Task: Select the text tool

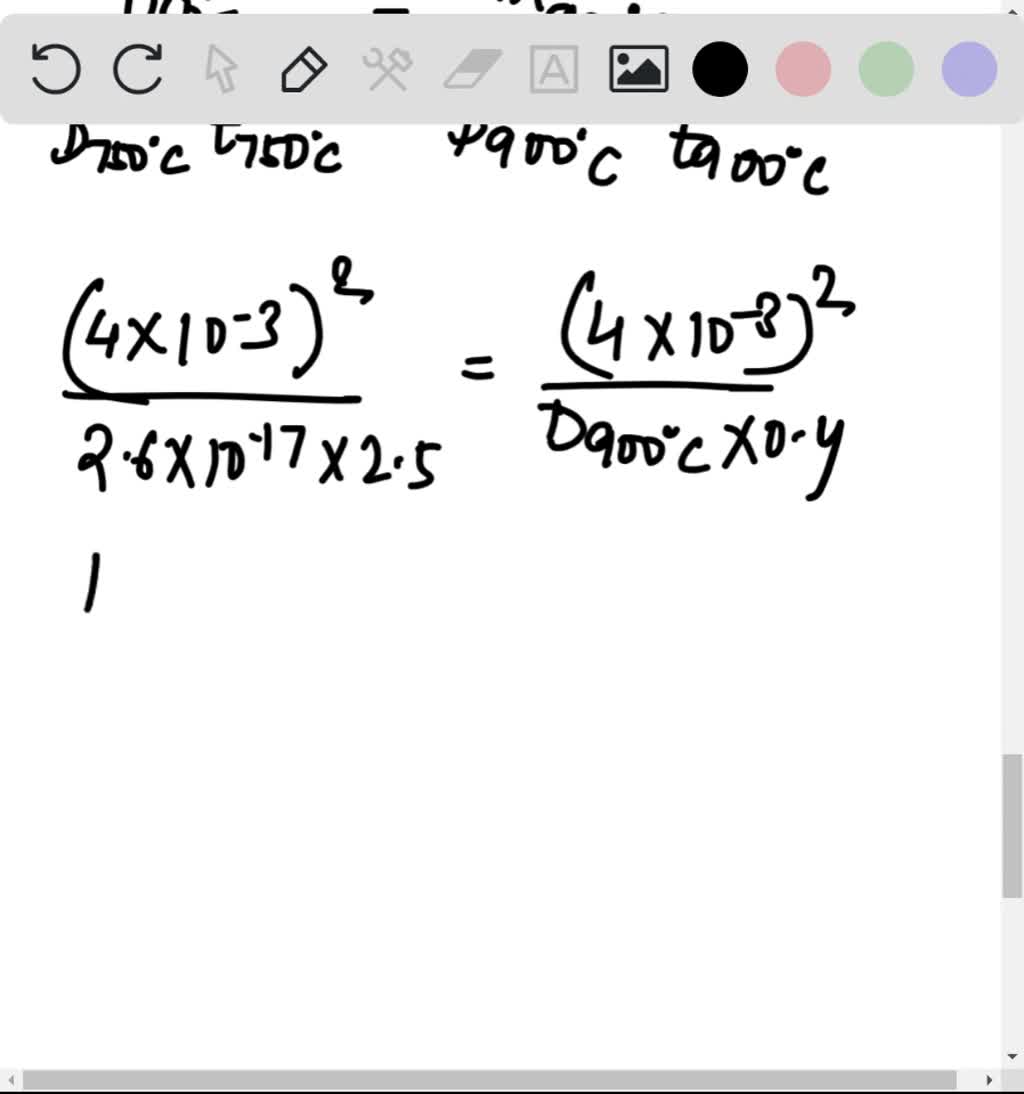Action: pyautogui.click(x=553, y=70)
